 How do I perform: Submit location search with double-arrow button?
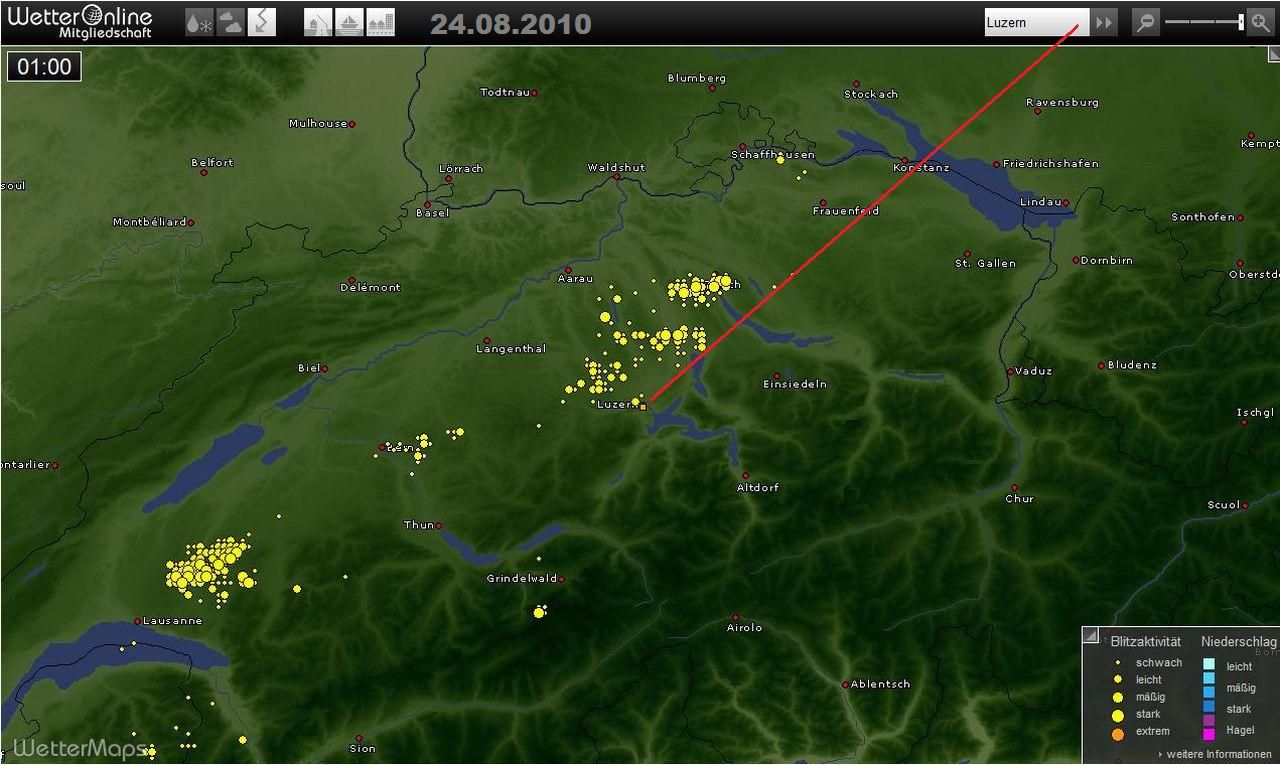point(1104,22)
